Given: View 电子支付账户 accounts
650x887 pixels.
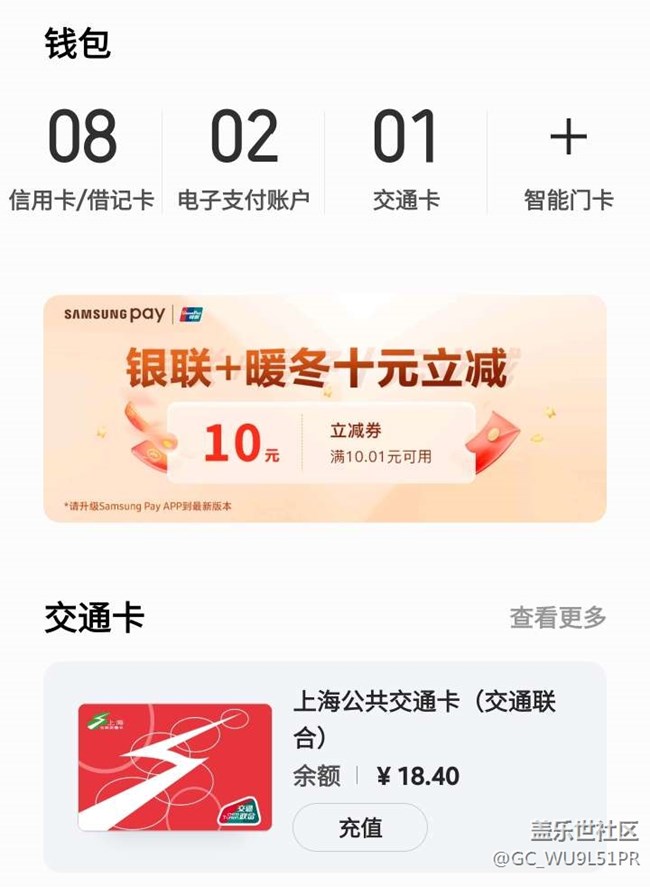Looking at the screenshot, I should point(243,160).
